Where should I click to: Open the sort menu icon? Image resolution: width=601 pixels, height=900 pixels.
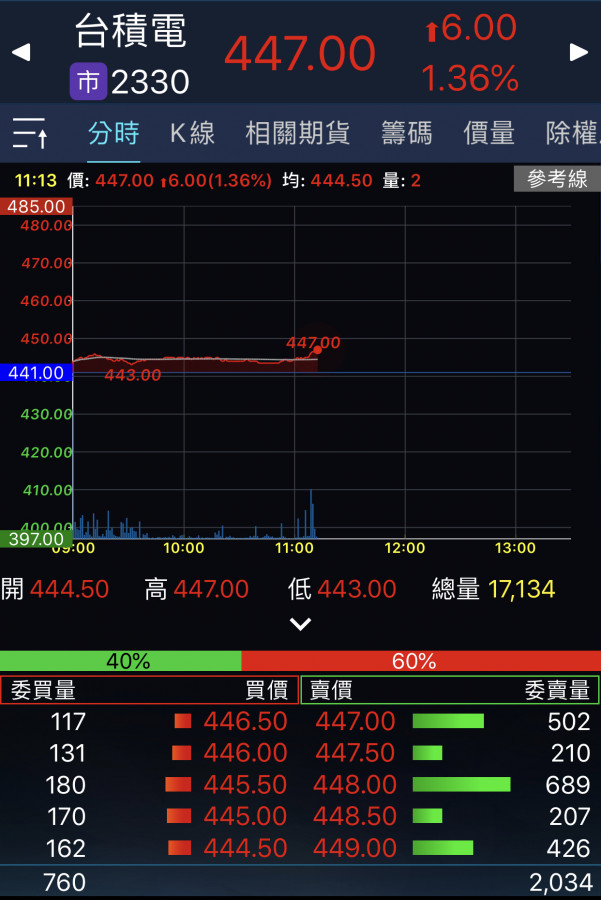click(30, 133)
